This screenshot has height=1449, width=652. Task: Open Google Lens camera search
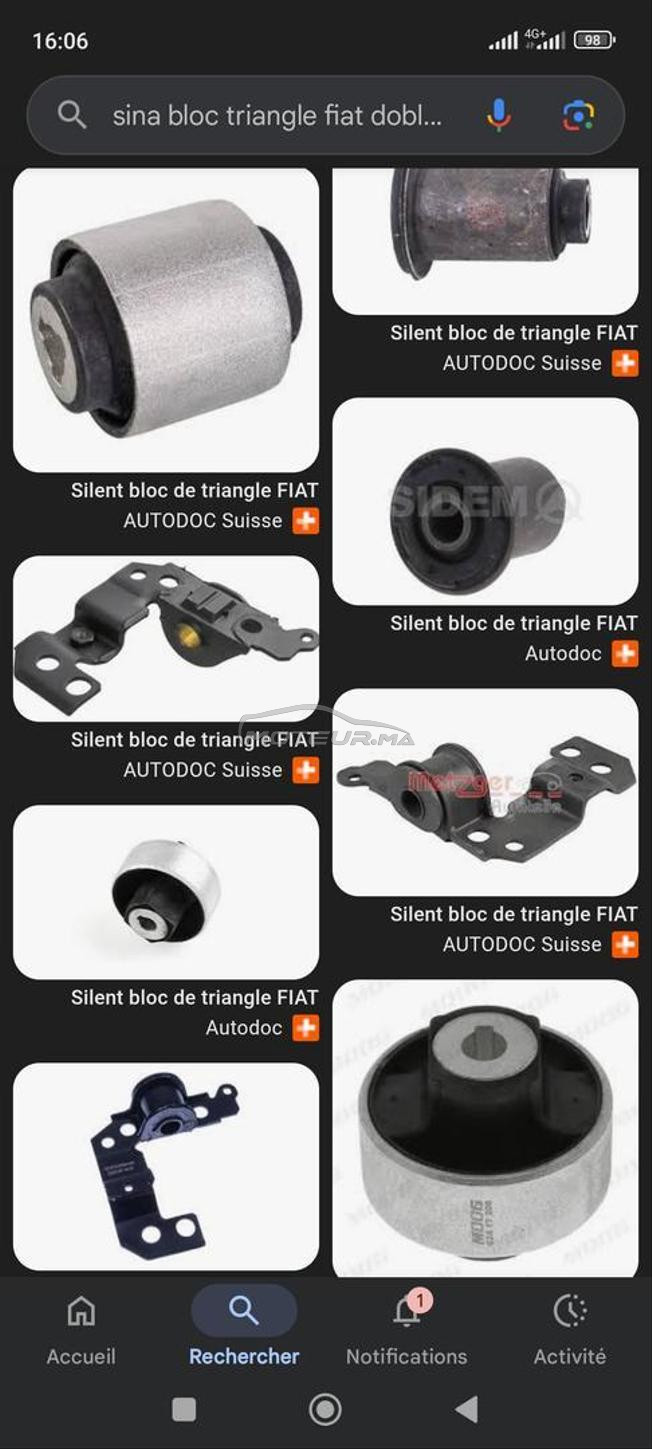(x=578, y=116)
